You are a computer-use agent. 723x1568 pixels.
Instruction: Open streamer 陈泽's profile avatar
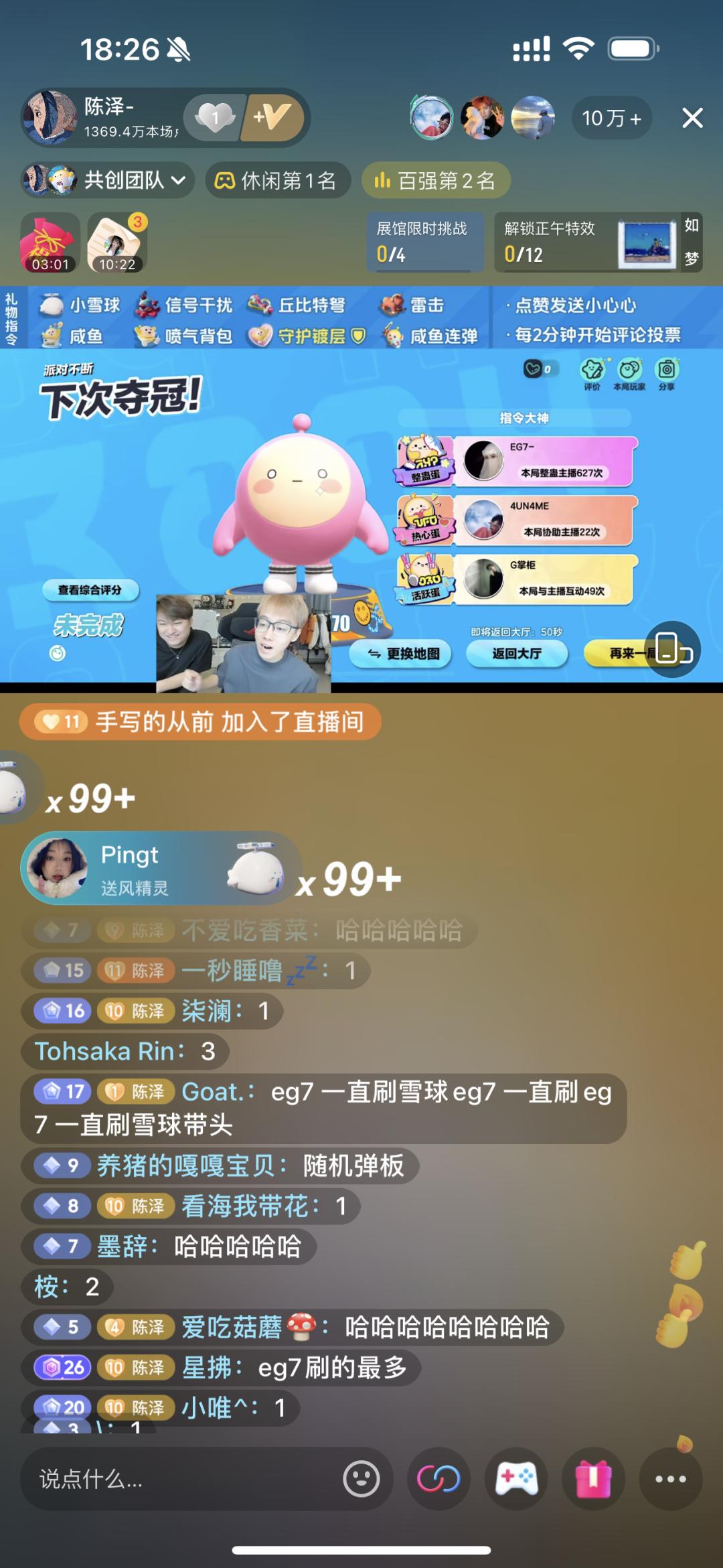click(x=50, y=117)
